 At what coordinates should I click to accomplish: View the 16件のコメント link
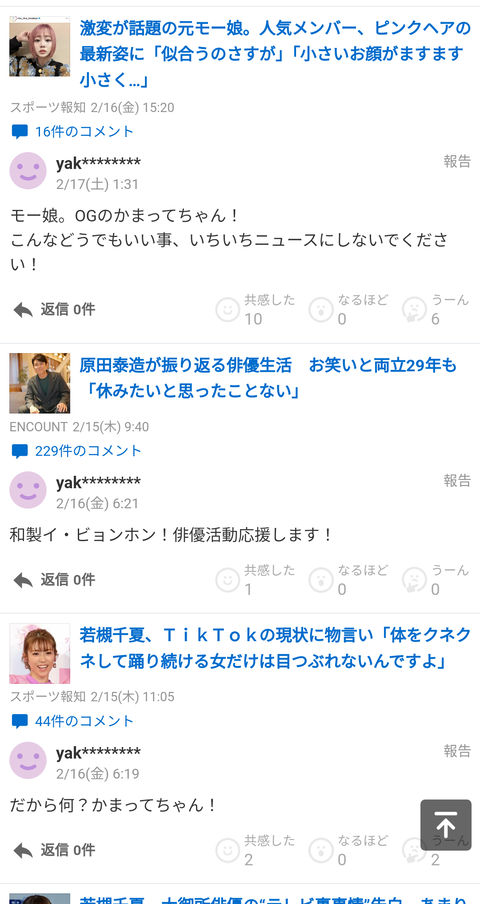point(73,132)
